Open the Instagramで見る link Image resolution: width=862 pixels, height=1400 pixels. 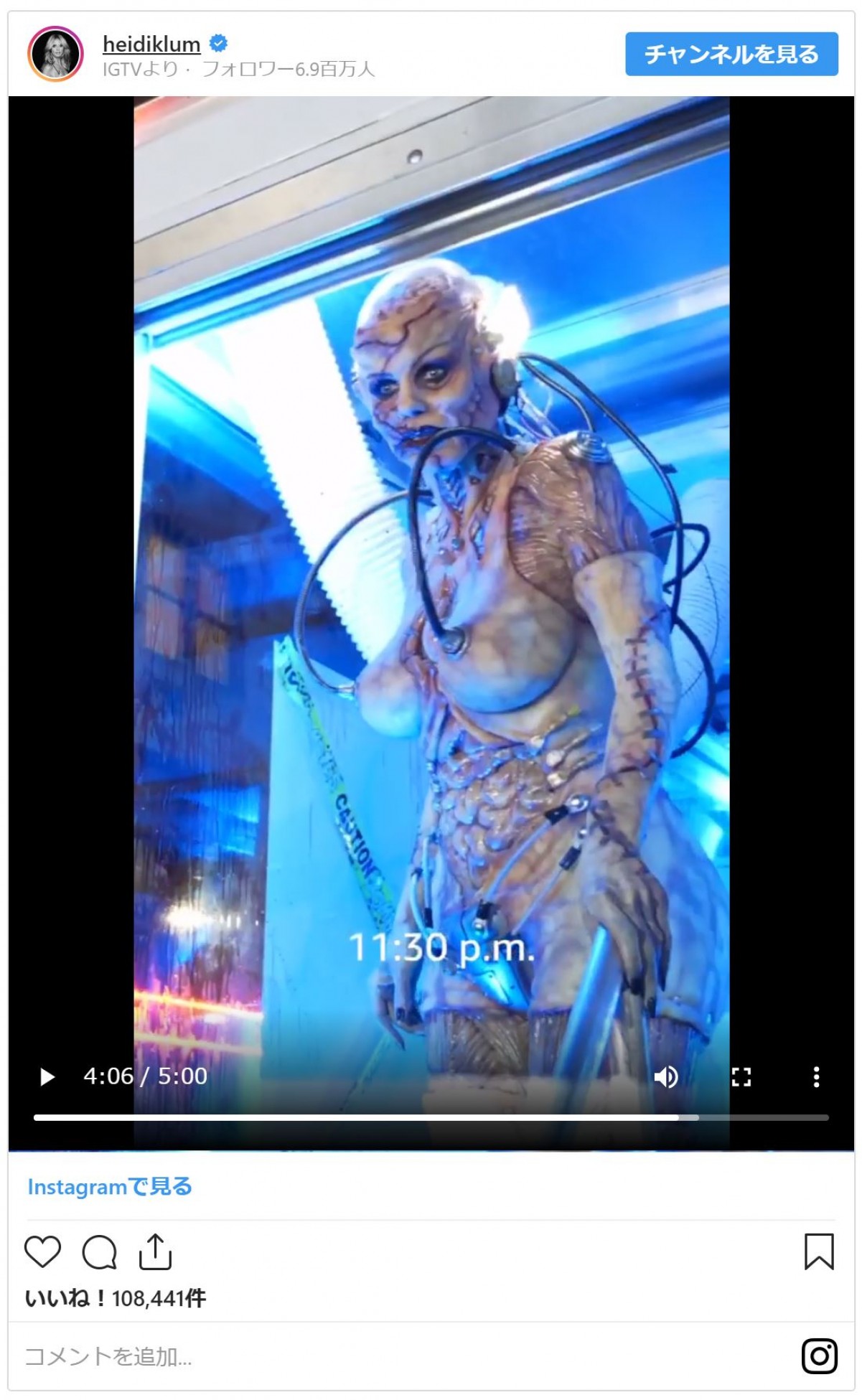pyautogui.click(x=110, y=1187)
